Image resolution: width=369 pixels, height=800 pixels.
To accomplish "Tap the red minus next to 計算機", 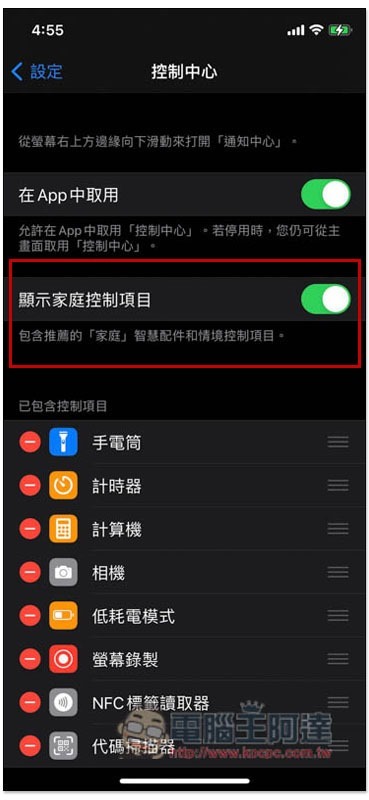I will pyautogui.click(x=30, y=529).
